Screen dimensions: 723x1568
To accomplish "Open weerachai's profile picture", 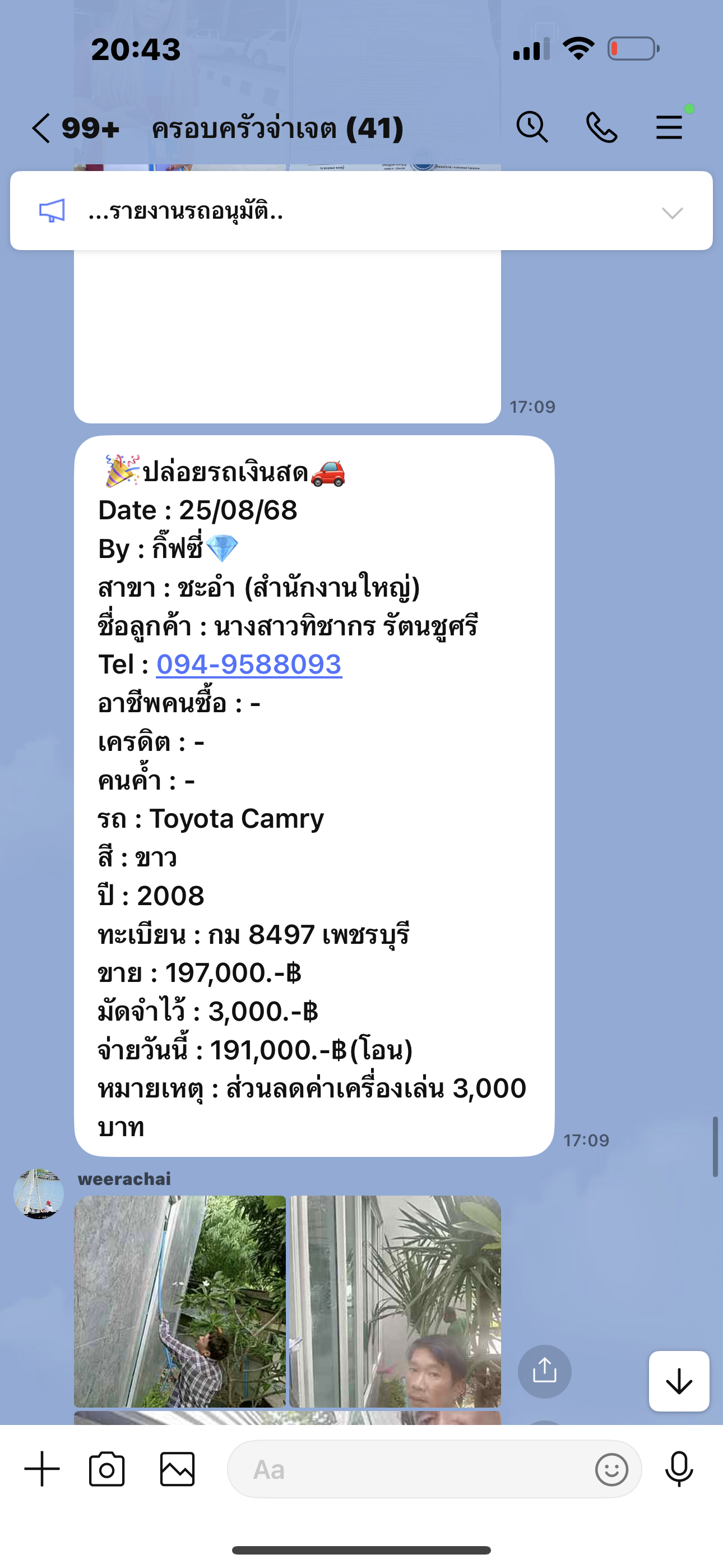I will pos(39,1193).
